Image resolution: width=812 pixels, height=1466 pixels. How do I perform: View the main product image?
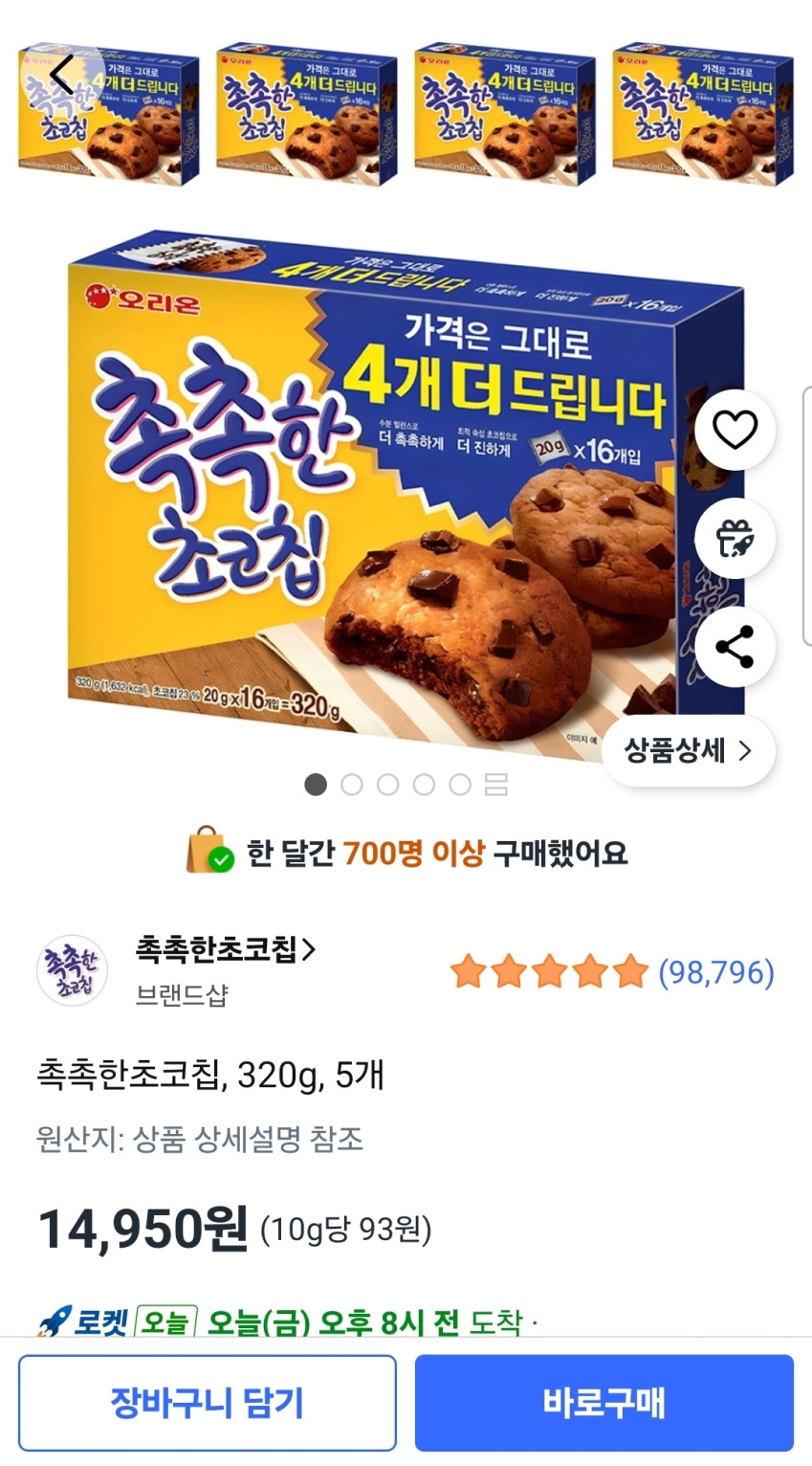[383, 488]
